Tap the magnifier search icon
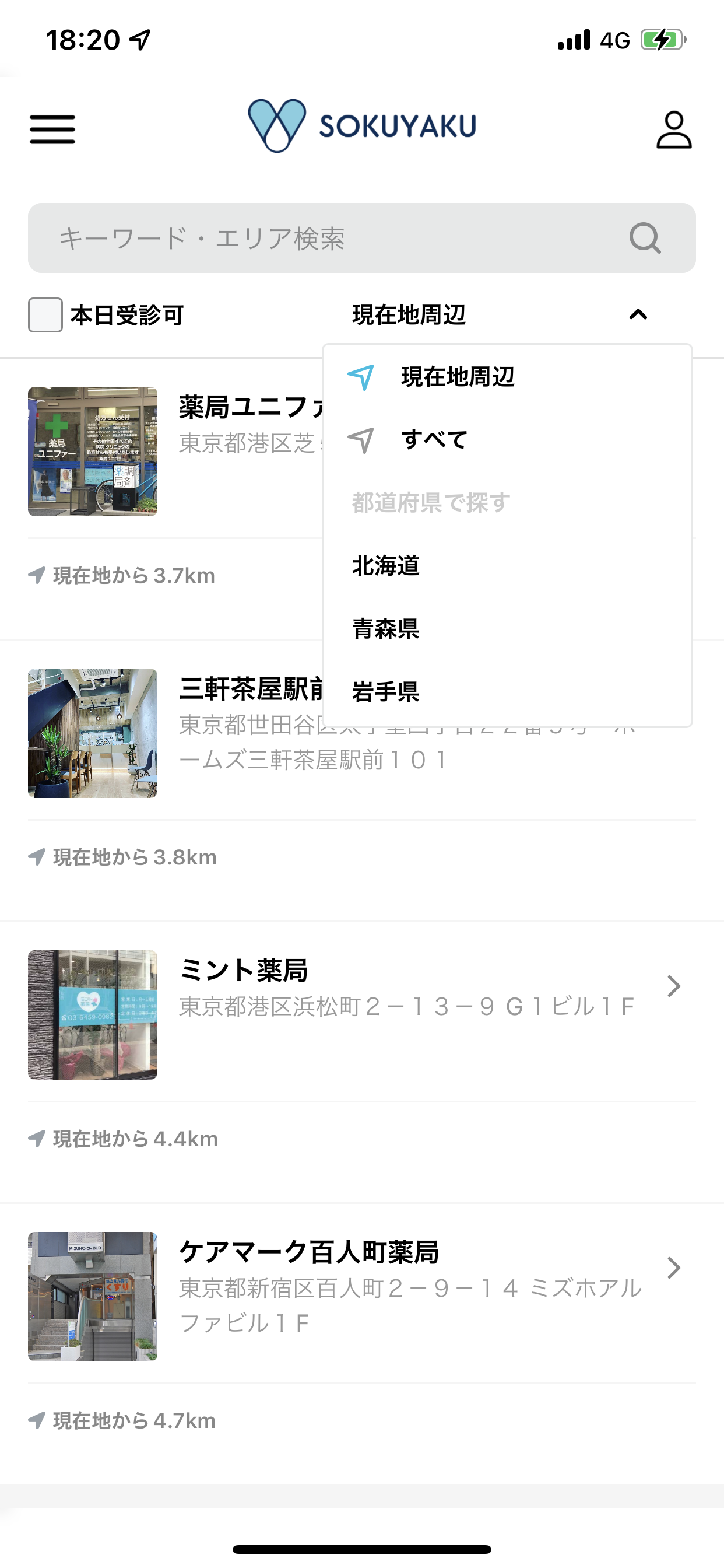Screen dimensions: 724x1568 coord(645,238)
